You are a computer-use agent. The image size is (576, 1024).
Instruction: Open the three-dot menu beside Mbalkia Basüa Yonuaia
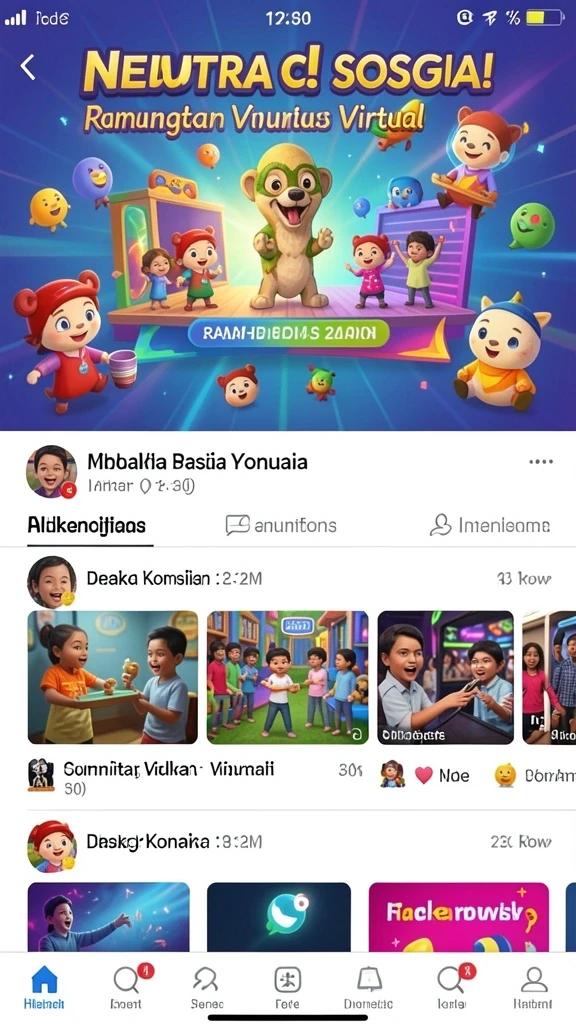tap(541, 462)
